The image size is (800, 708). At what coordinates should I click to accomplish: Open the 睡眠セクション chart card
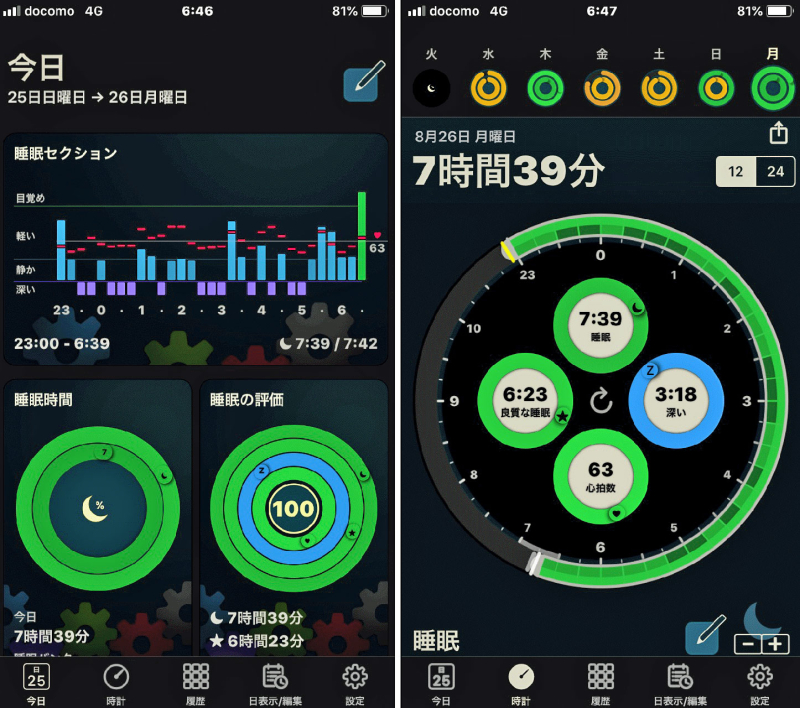coord(196,250)
